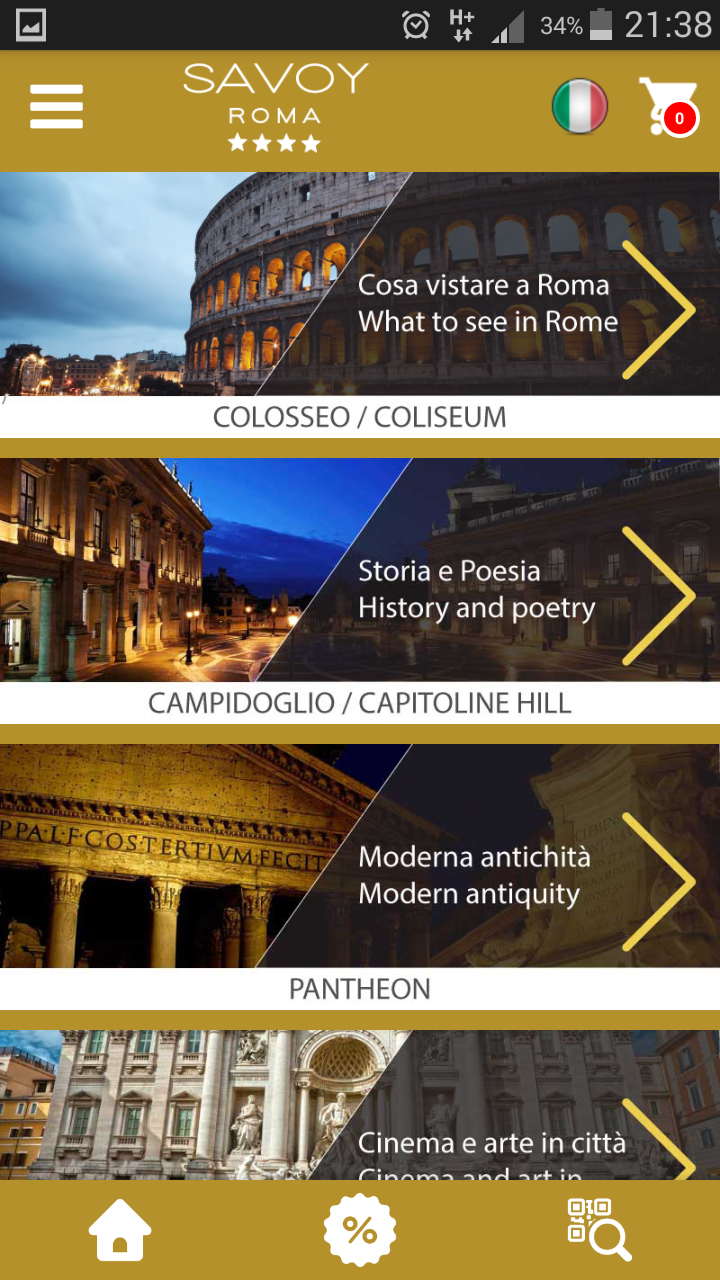Open the shopping cart
Image resolution: width=720 pixels, height=1280 pixels.
click(x=668, y=106)
